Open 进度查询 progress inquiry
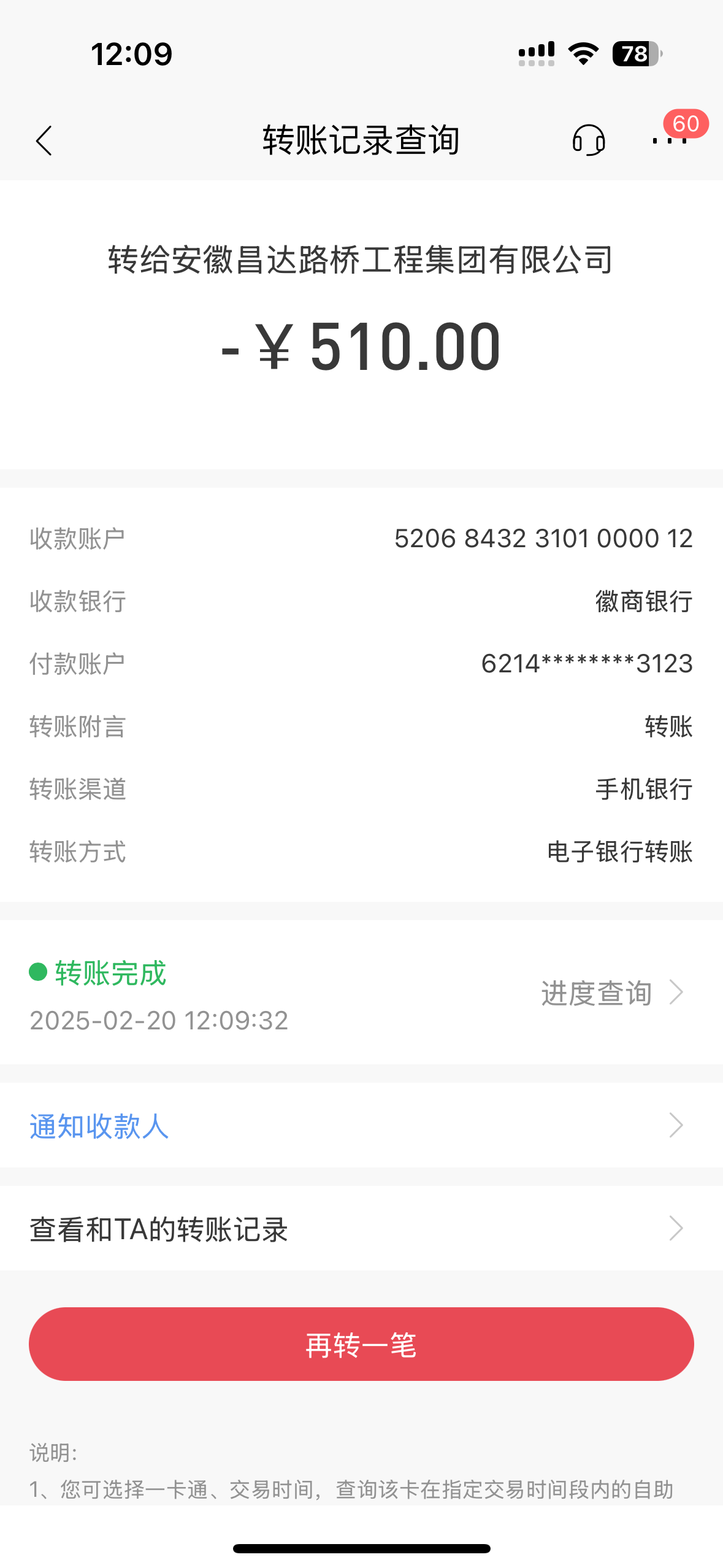The height and width of the screenshot is (1568, 723). click(611, 993)
